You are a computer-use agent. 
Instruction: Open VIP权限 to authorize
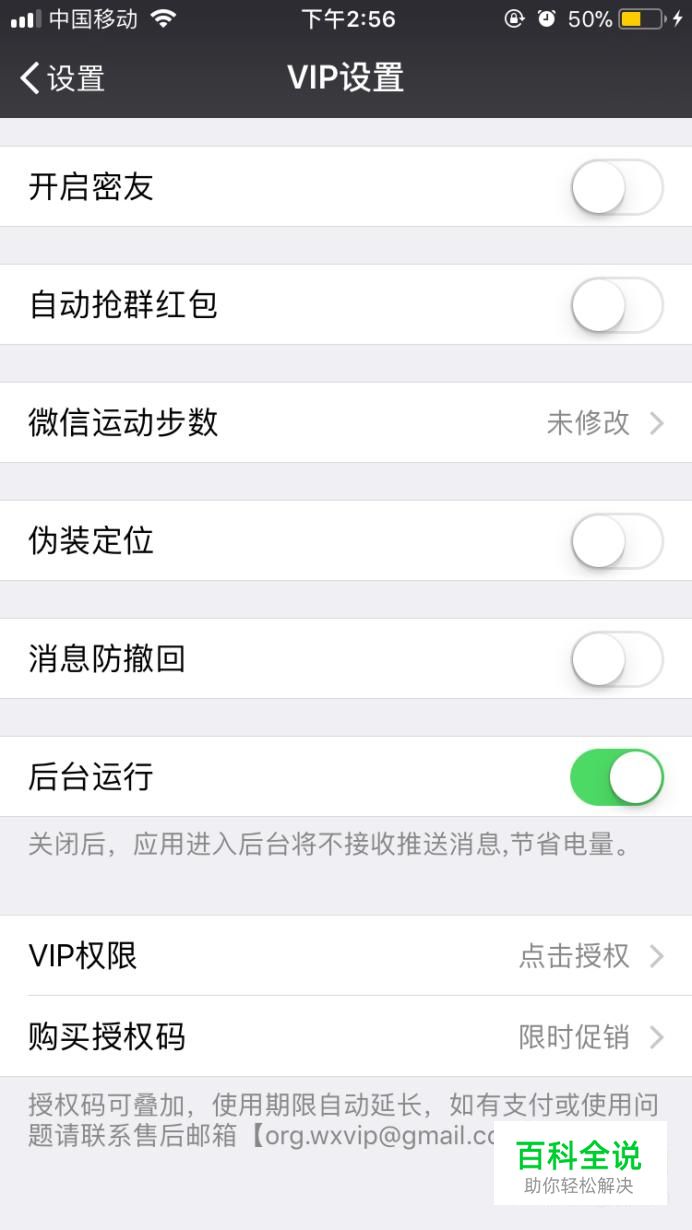pyautogui.click(x=346, y=956)
